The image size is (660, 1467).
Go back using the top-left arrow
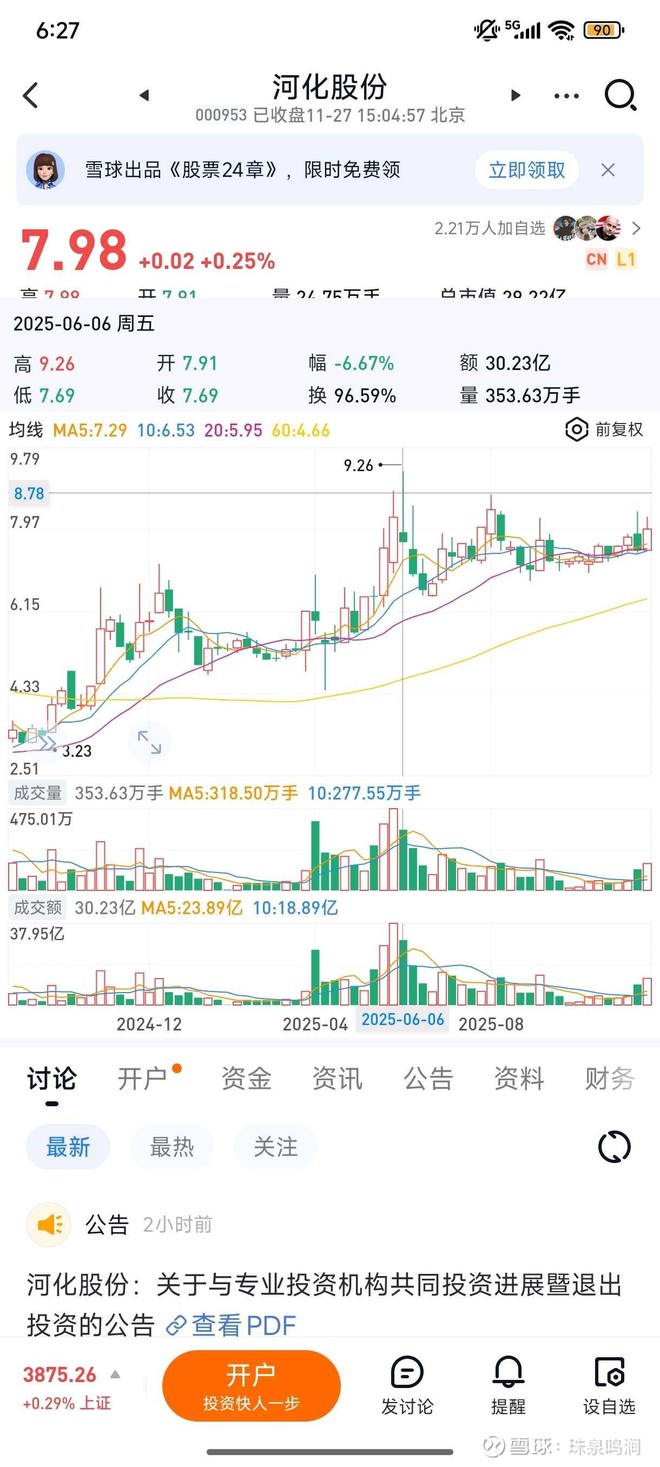pyautogui.click(x=31, y=95)
